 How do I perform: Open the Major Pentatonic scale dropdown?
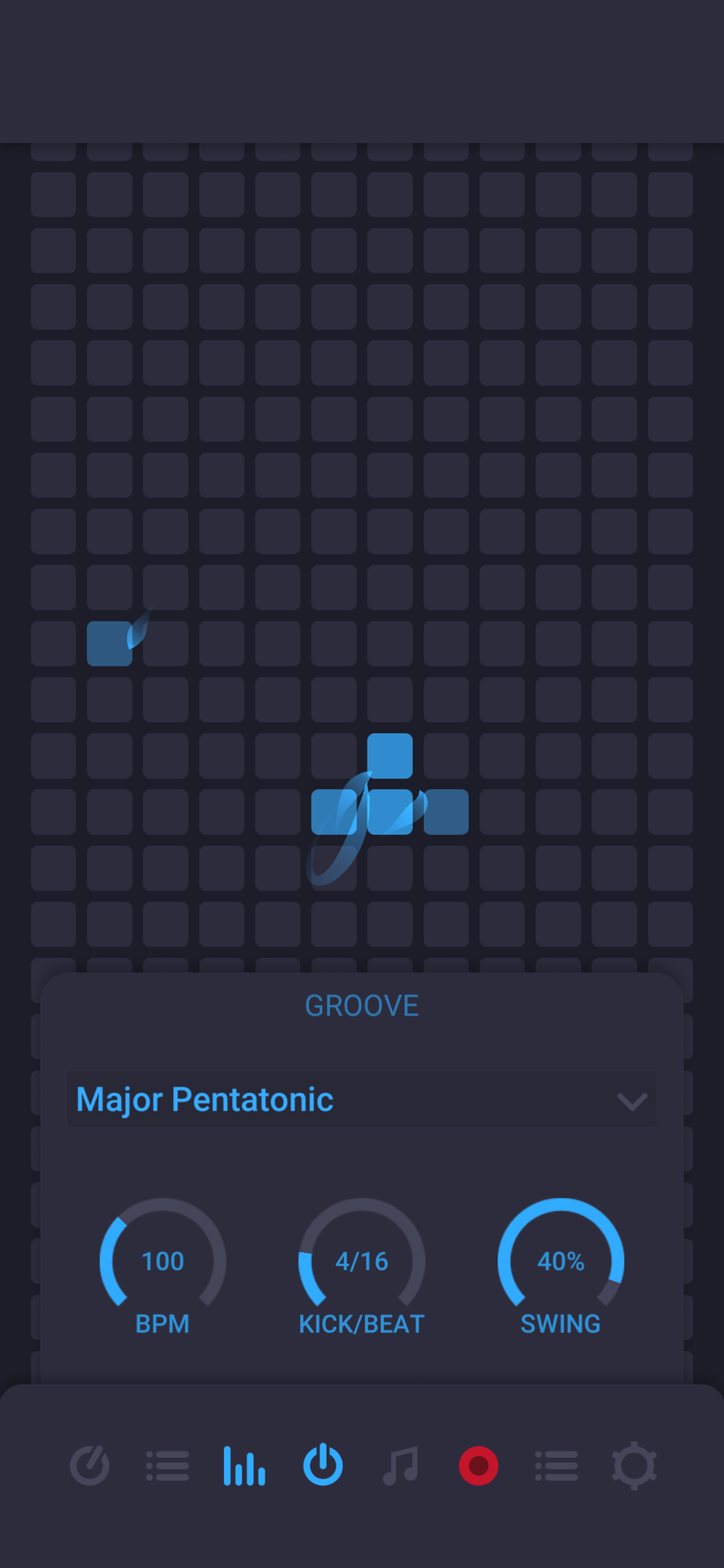pos(361,1099)
